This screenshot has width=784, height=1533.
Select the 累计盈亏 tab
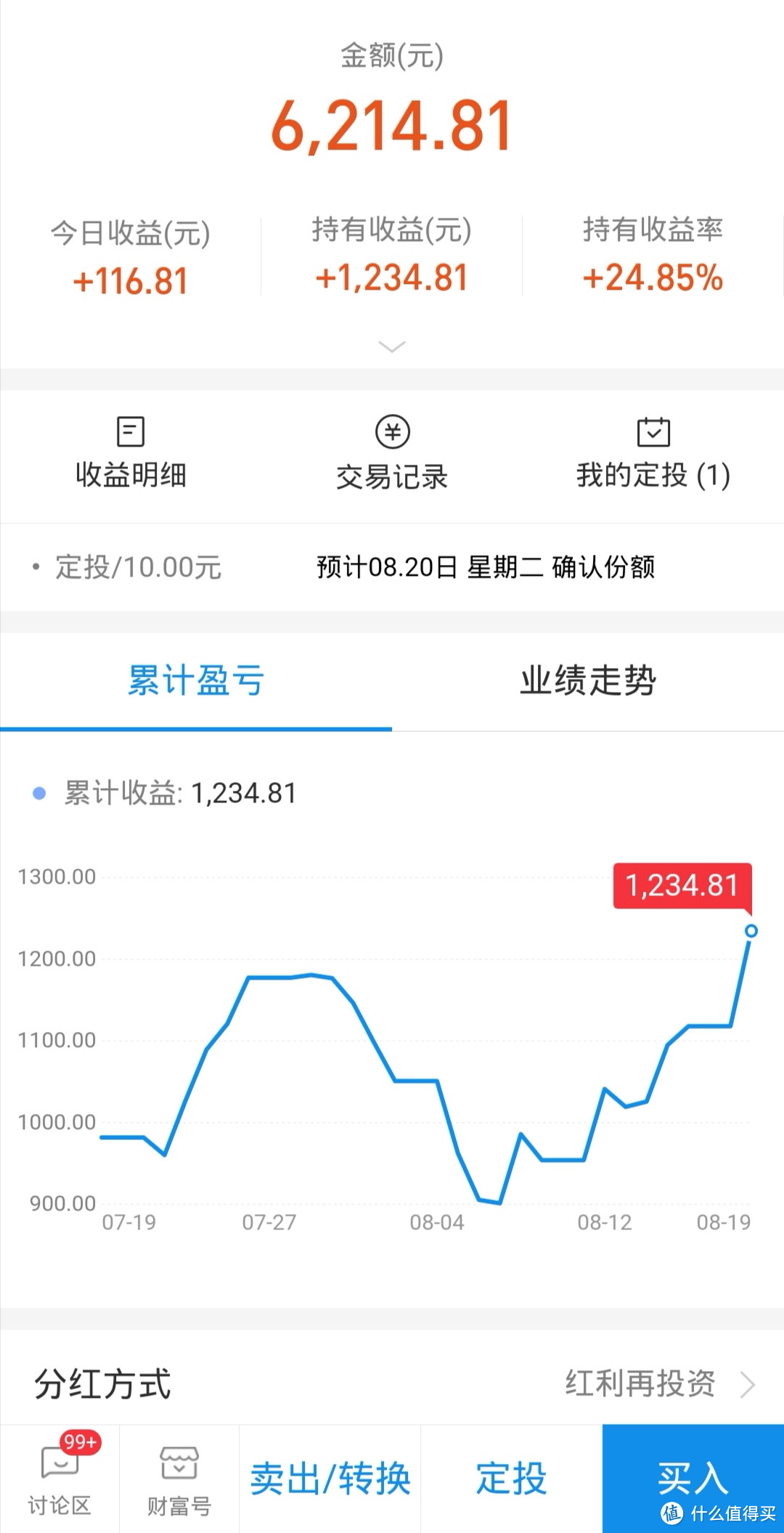[x=196, y=681]
